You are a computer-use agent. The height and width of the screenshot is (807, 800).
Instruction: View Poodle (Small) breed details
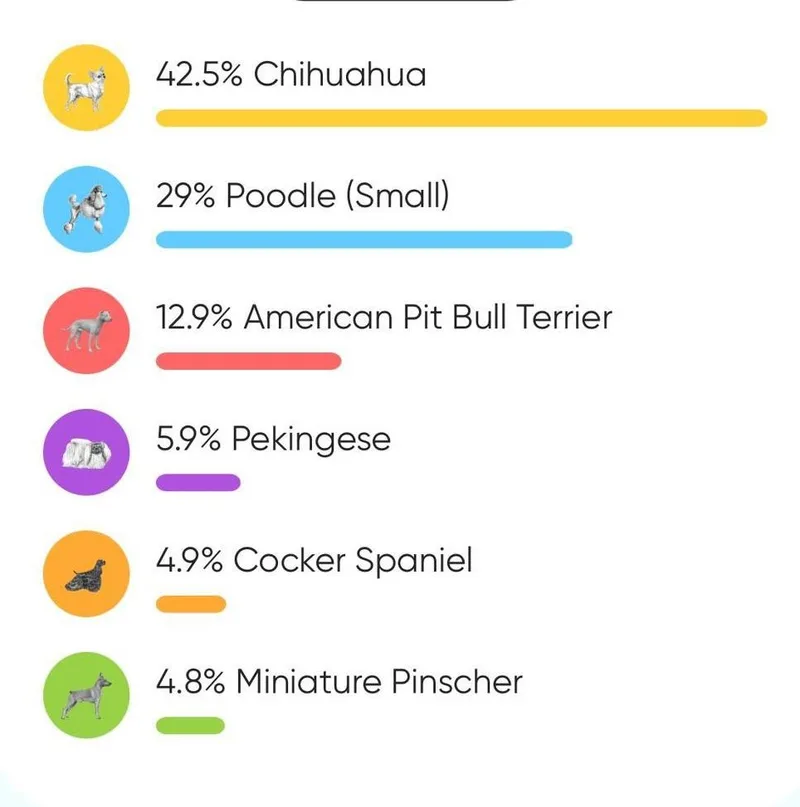point(302,196)
